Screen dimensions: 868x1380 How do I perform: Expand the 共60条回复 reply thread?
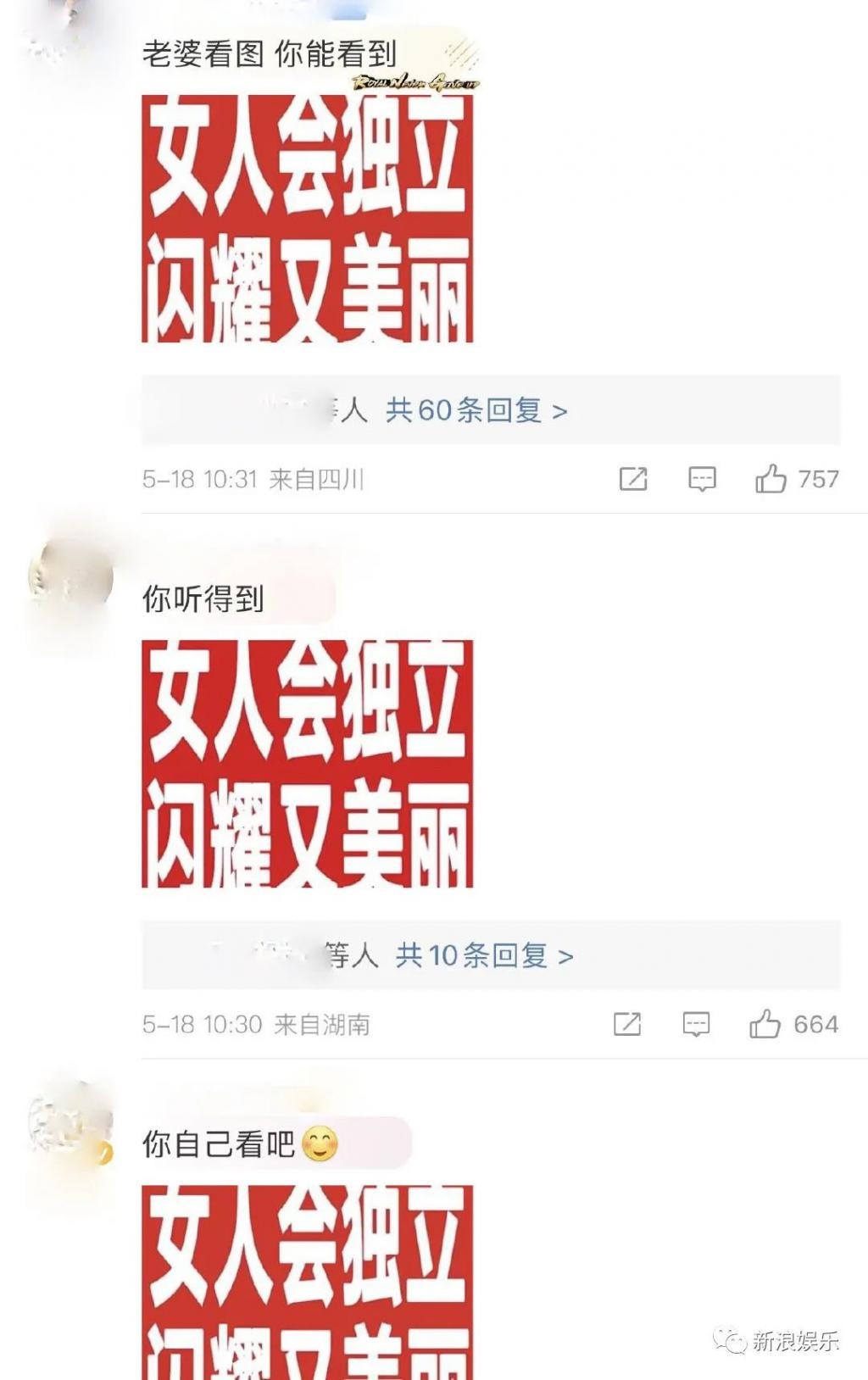[476, 411]
